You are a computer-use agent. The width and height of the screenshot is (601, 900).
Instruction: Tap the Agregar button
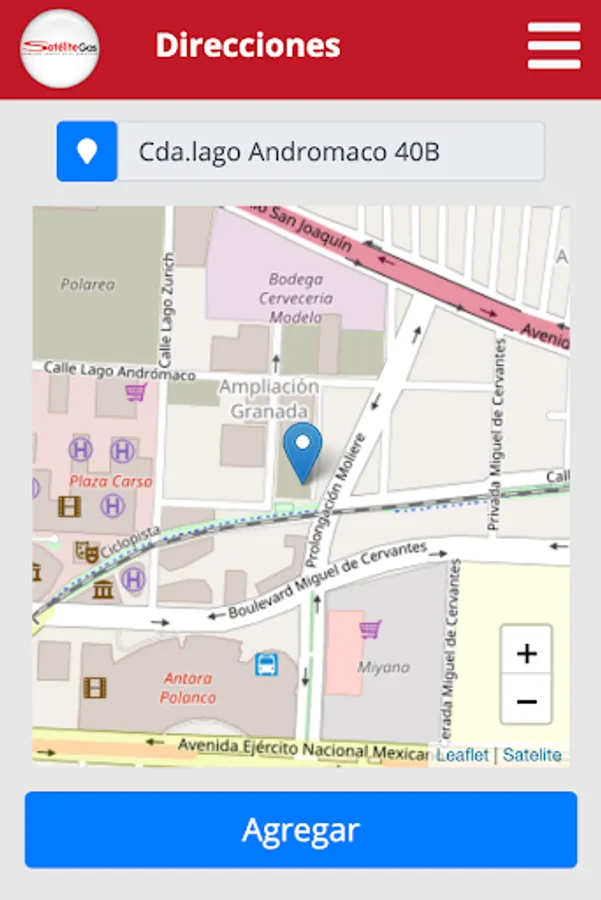tap(301, 829)
